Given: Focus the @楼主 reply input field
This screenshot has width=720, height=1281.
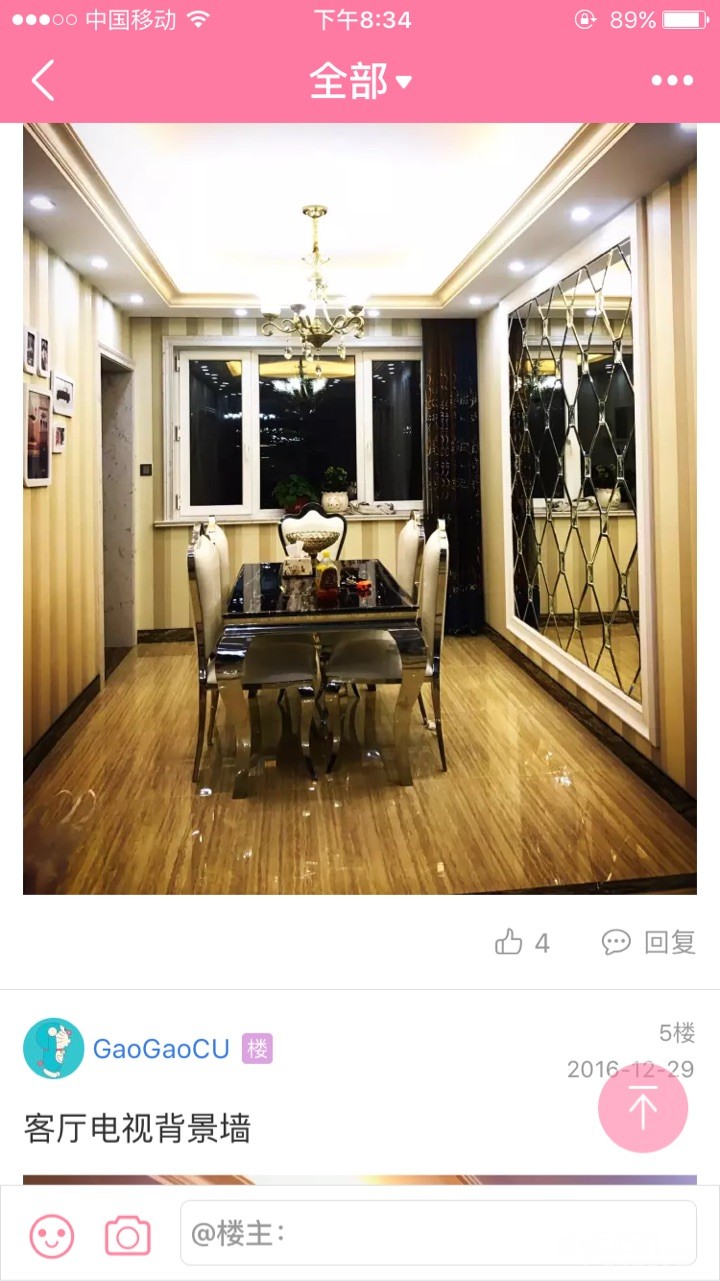Looking at the screenshot, I should point(438,1233).
